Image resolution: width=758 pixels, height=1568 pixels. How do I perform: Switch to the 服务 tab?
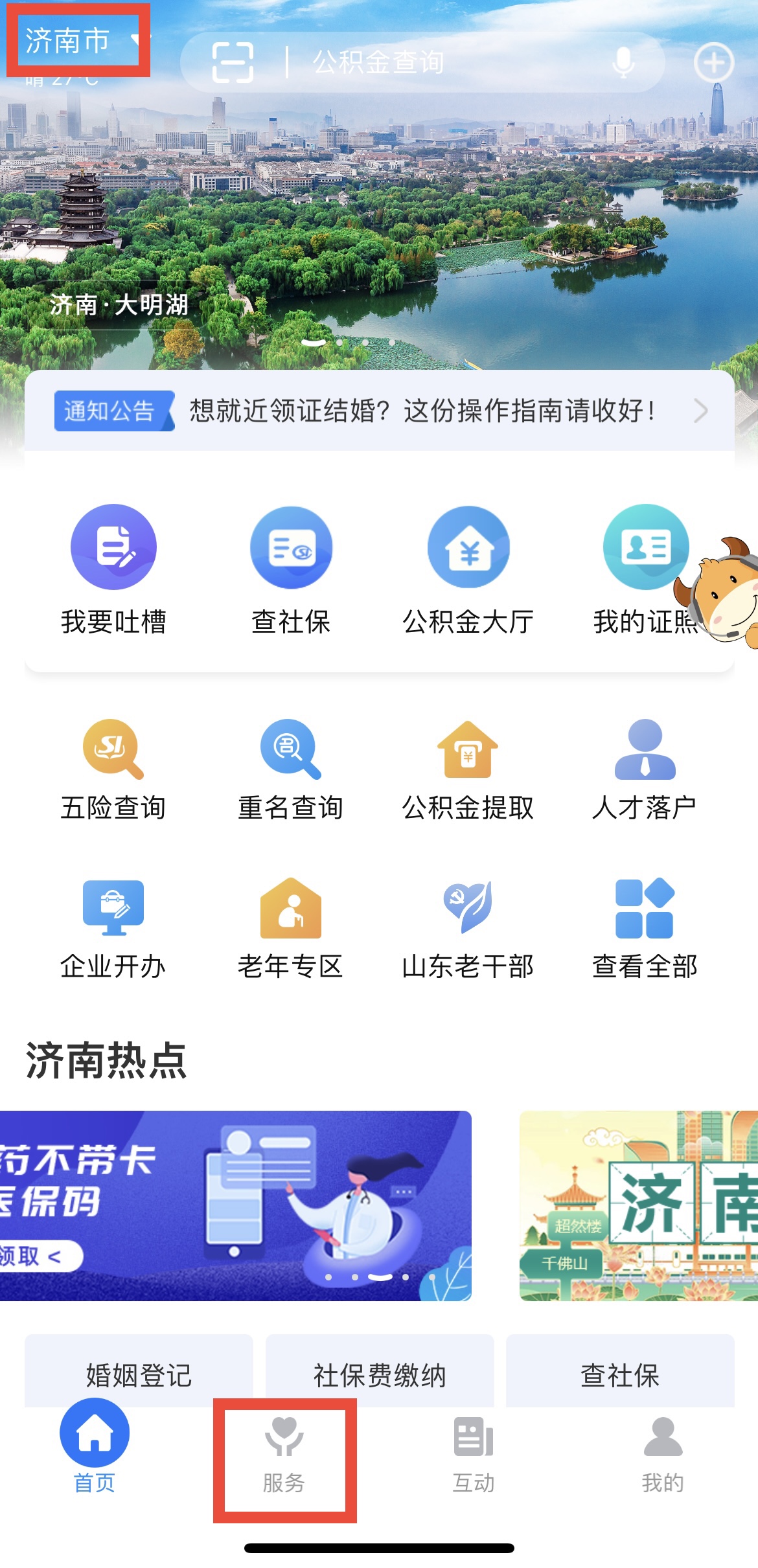[x=284, y=1456]
